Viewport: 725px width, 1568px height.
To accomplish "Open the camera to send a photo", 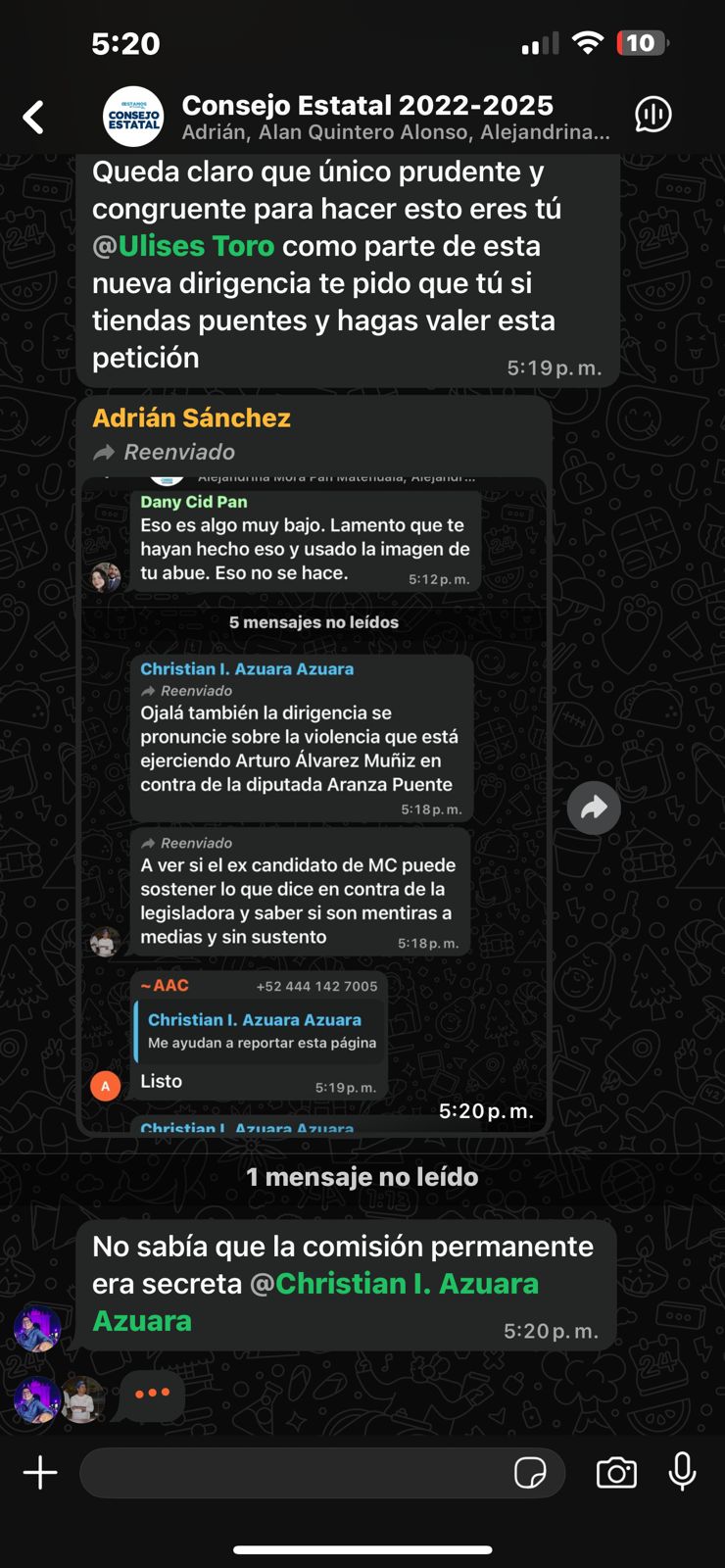I will (x=616, y=1473).
